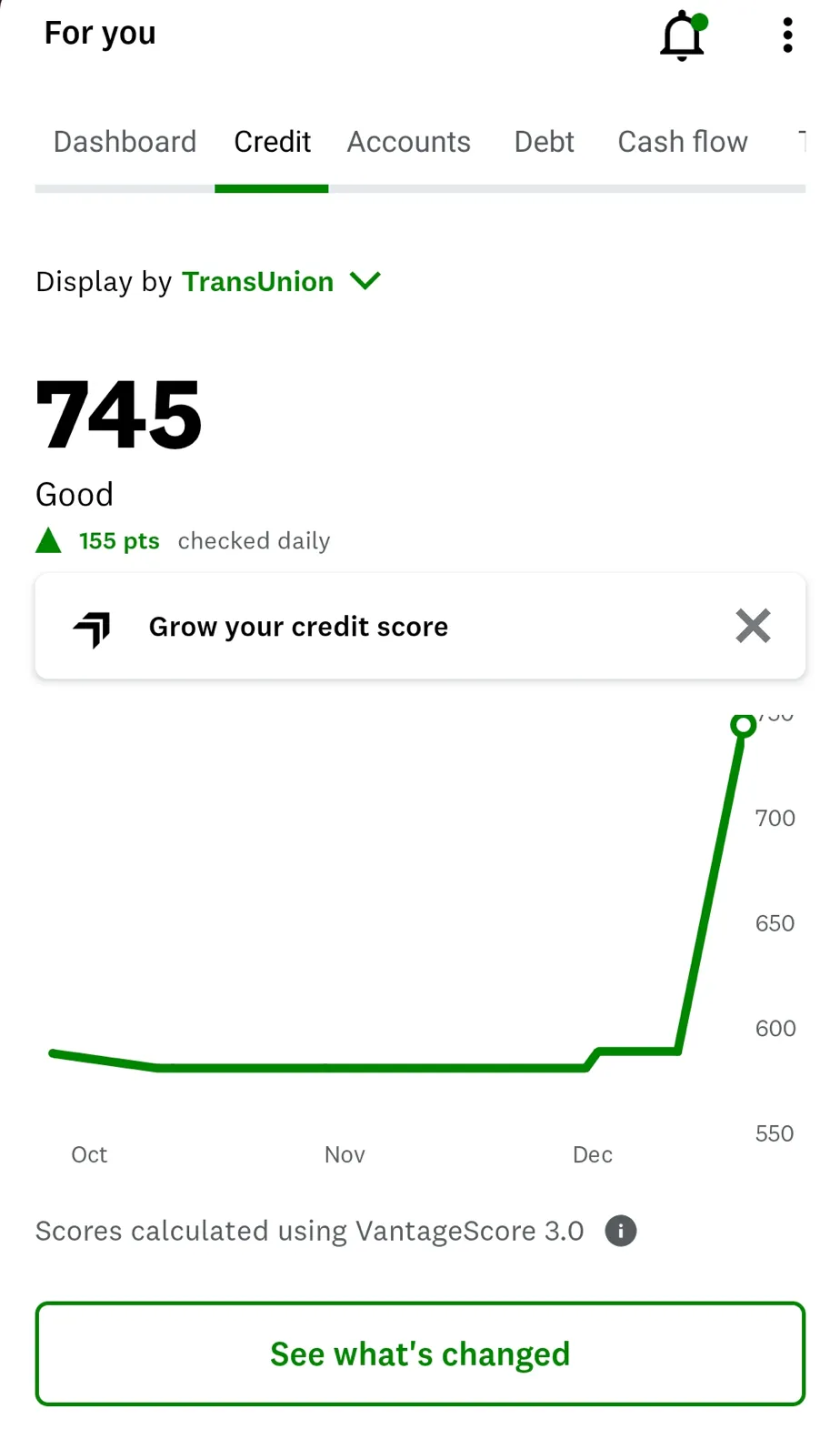Open the three-dot overflow menu
The height and width of the screenshot is (1429, 840).
point(787,36)
